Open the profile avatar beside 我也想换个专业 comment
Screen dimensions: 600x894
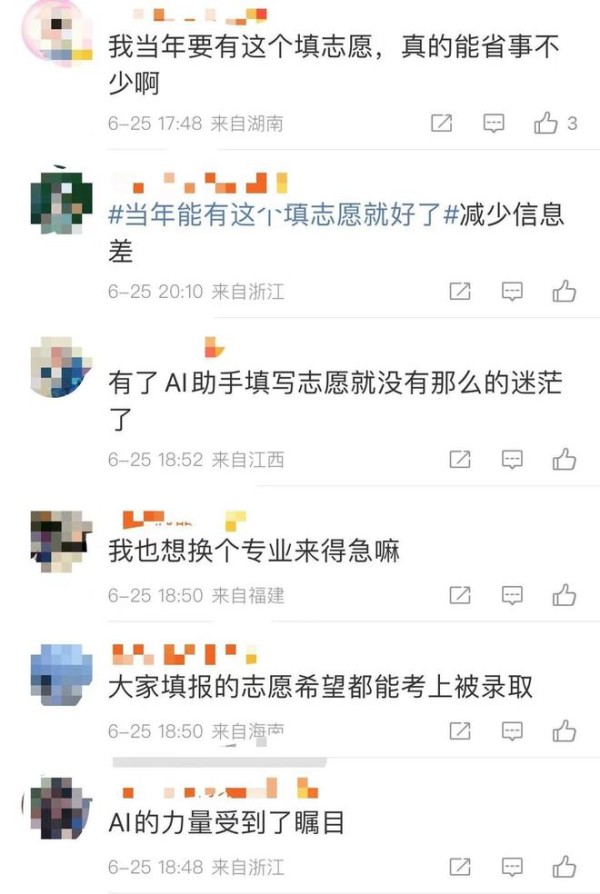pyautogui.click(x=62, y=540)
